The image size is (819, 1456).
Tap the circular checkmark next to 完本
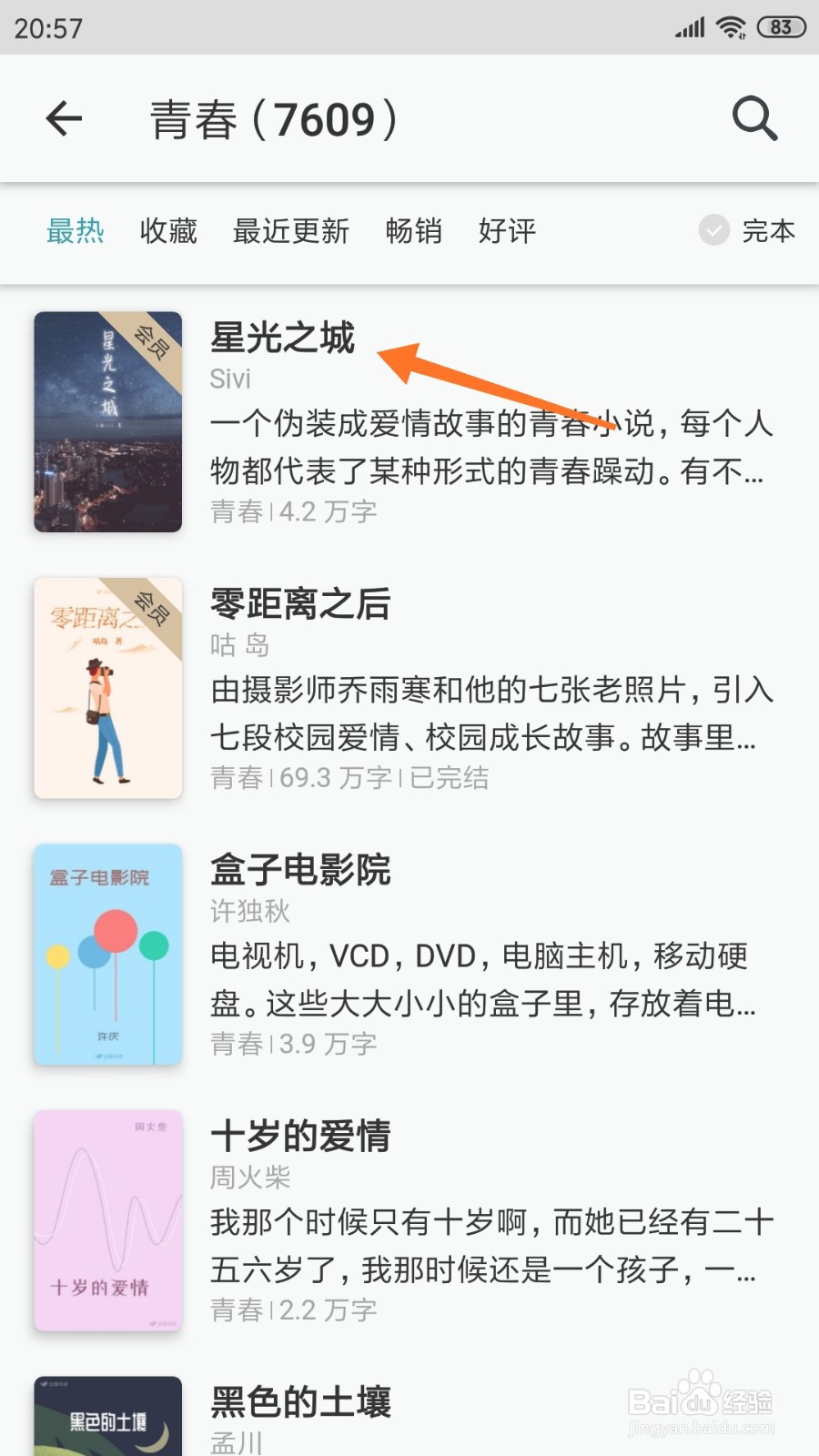(x=713, y=232)
